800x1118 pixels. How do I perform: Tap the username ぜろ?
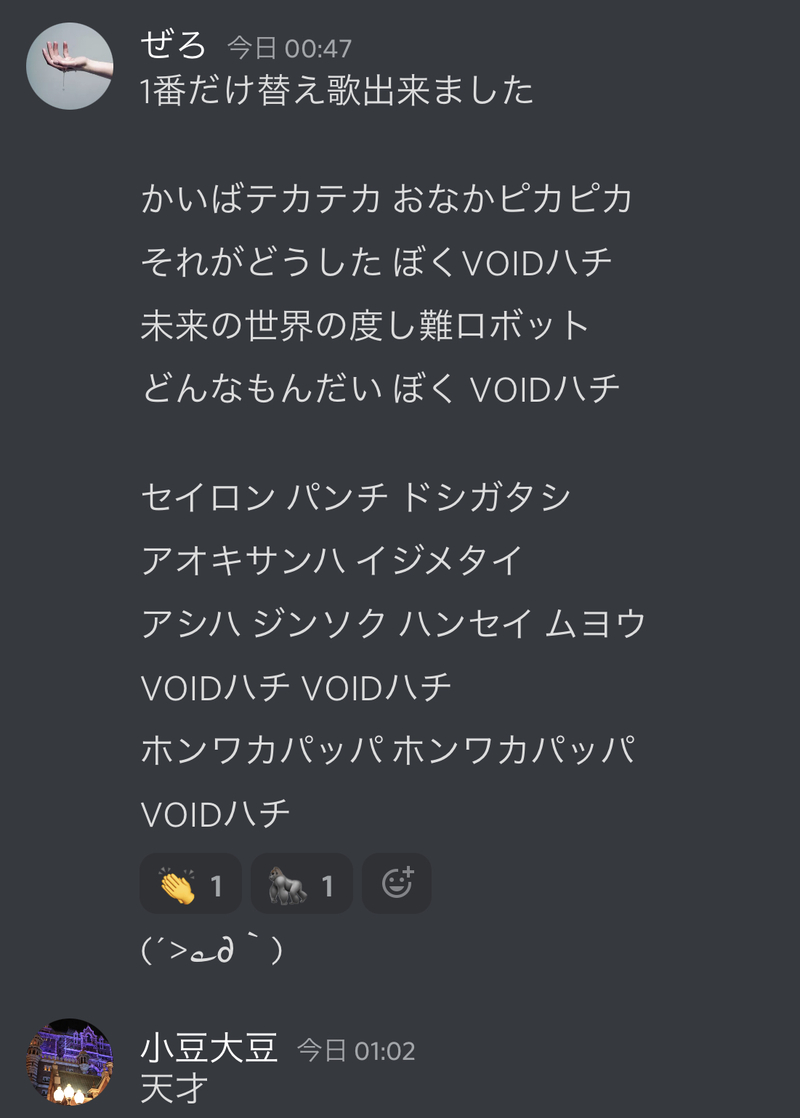[174, 46]
